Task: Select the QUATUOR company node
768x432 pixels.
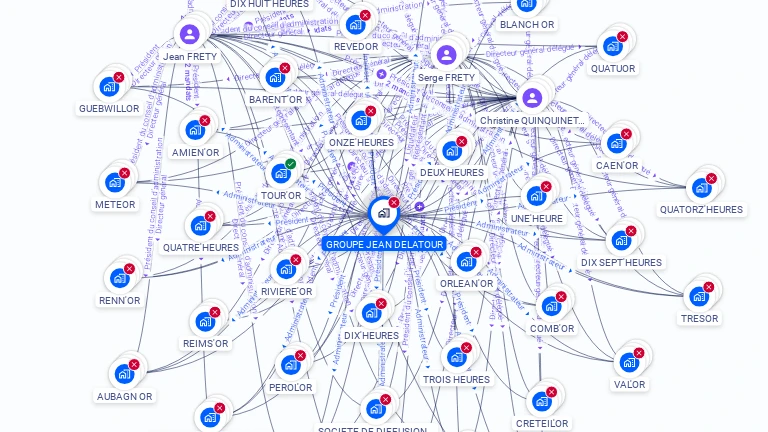Action: [x=612, y=46]
